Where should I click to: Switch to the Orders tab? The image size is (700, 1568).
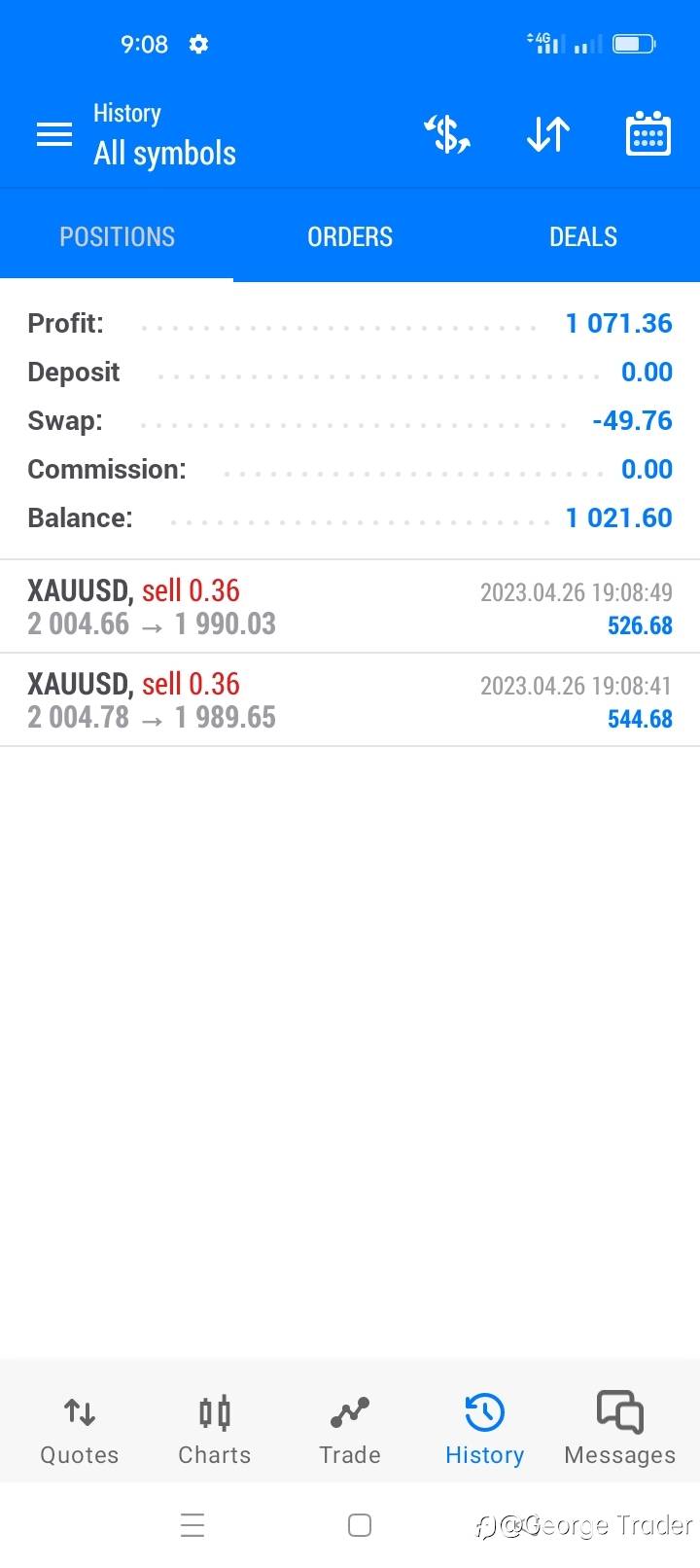[x=350, y=236]
